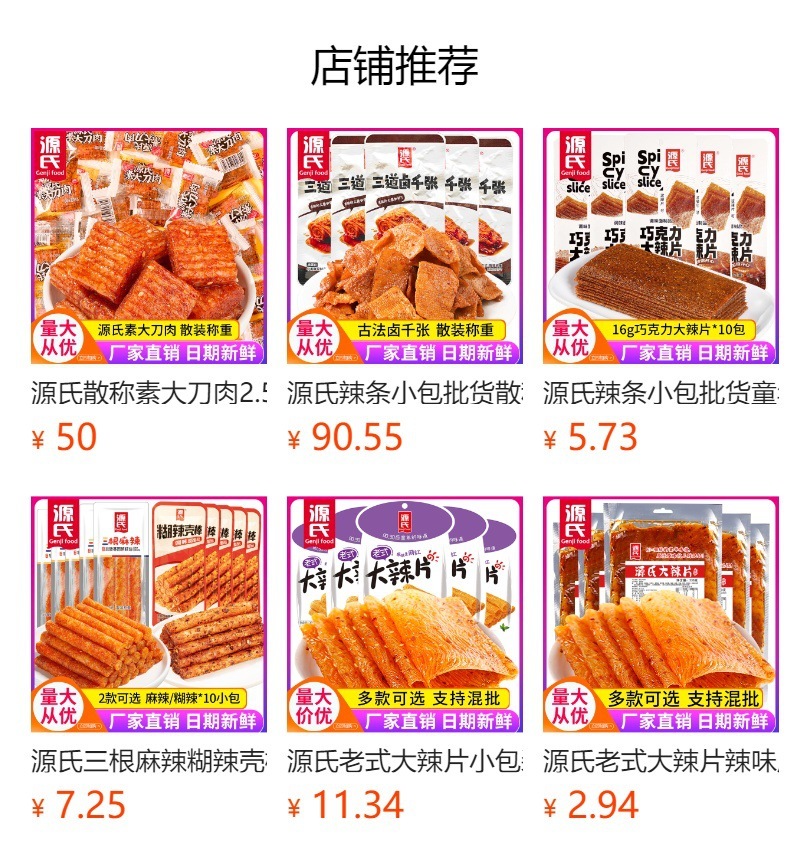Image resolution: width=790 pixels, height=866 pixels.
Task: View the 古法卤千张 product priced ¥90.55
Action: (x=404, y=246)
